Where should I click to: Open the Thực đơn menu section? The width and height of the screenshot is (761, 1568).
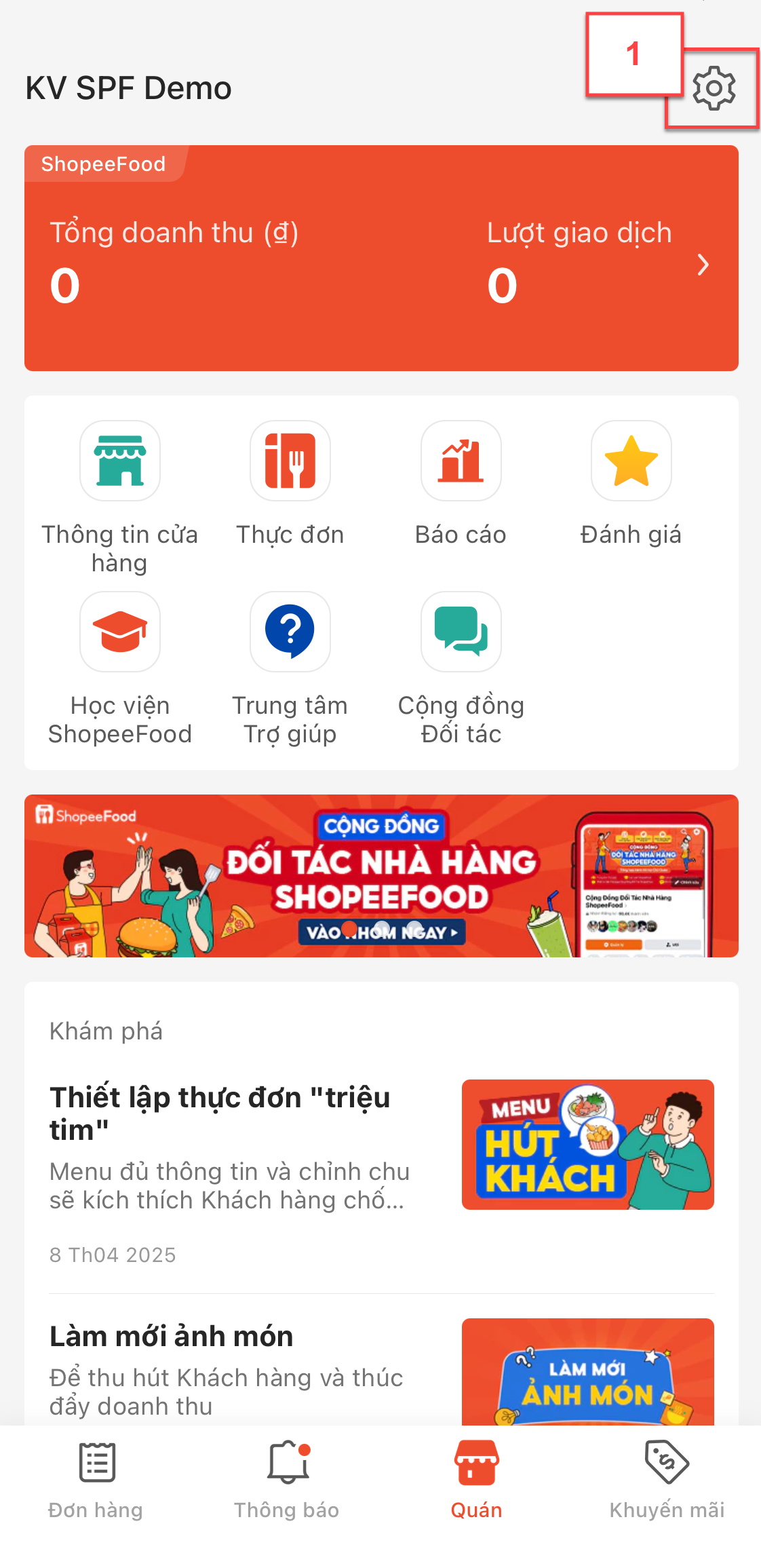(x=290, y=461)
